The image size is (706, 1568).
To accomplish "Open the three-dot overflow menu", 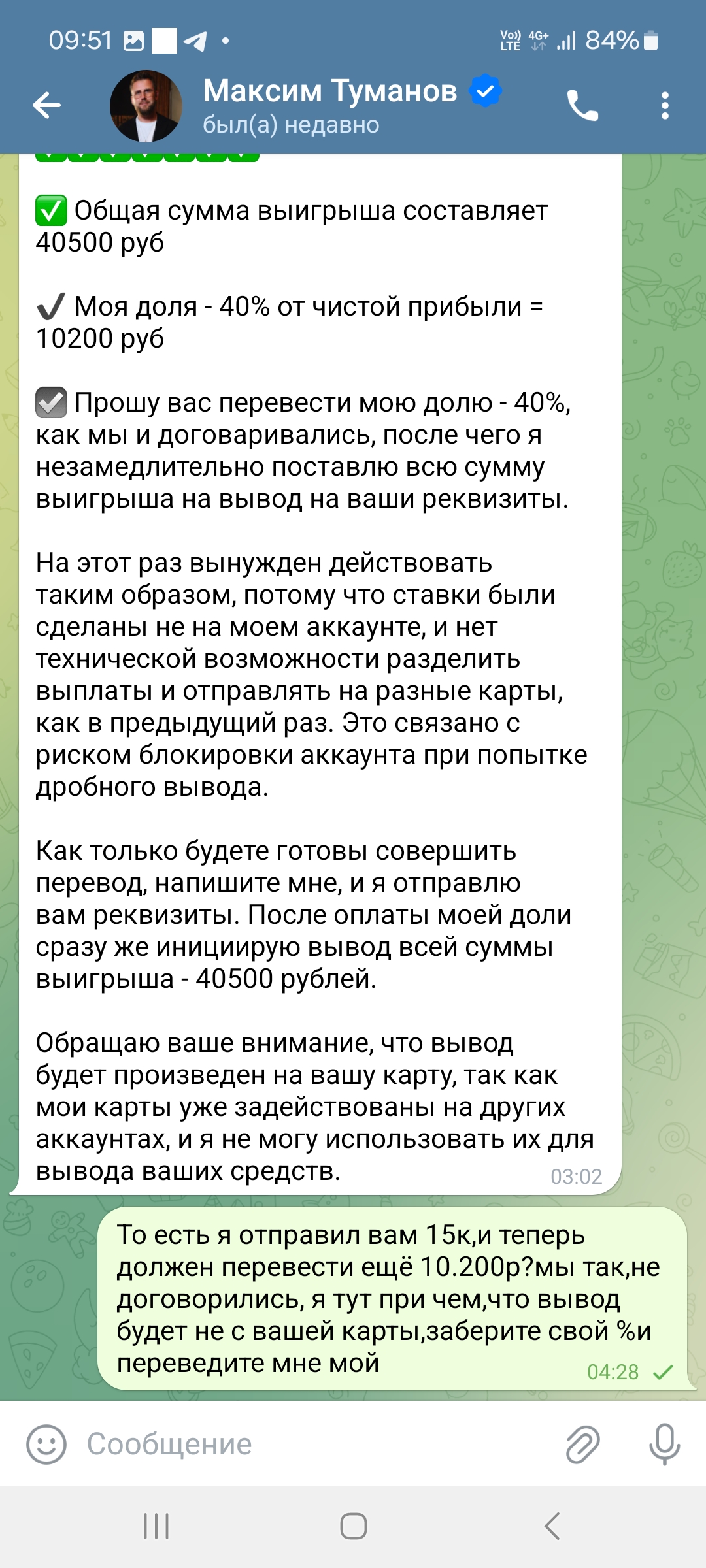I will click(664, 105).
